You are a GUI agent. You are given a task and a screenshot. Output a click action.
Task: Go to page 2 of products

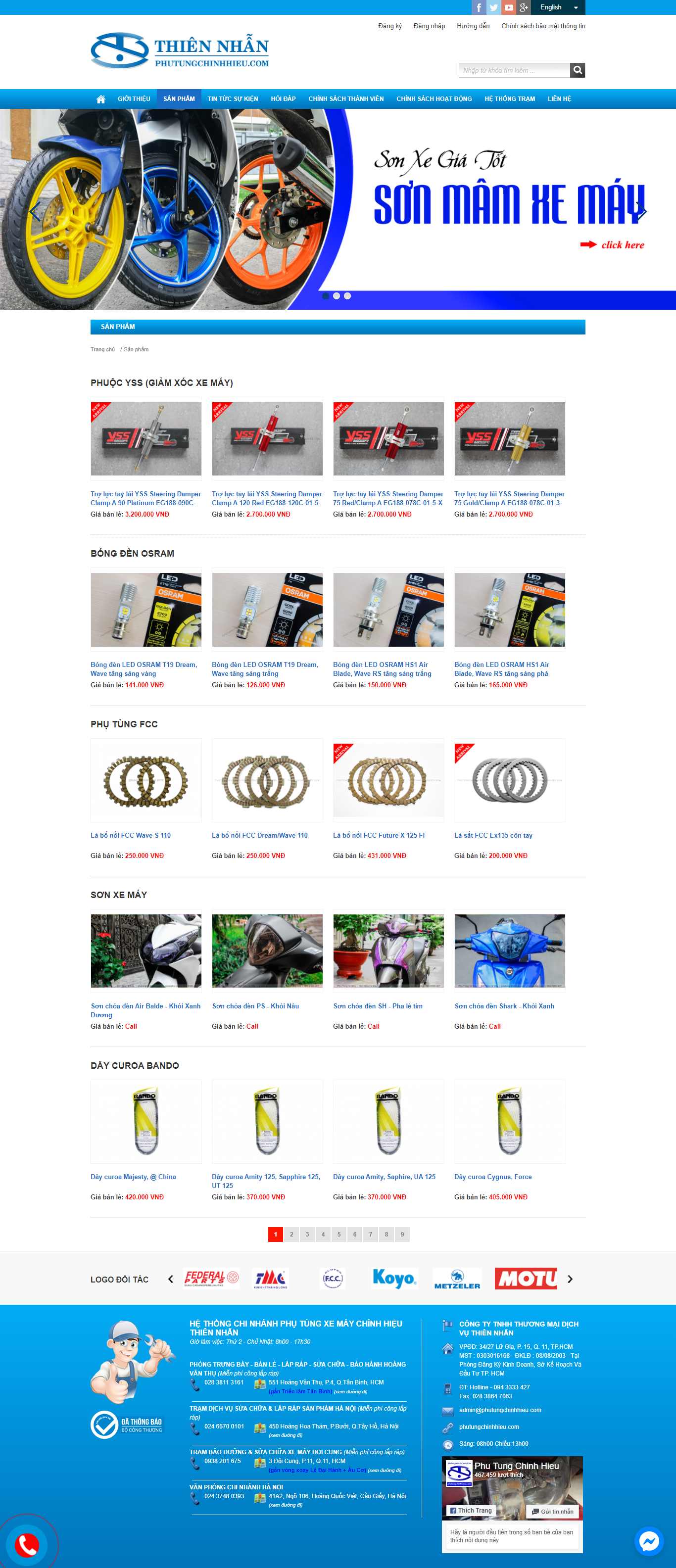pyautogui.click(x=291, y=1234)
